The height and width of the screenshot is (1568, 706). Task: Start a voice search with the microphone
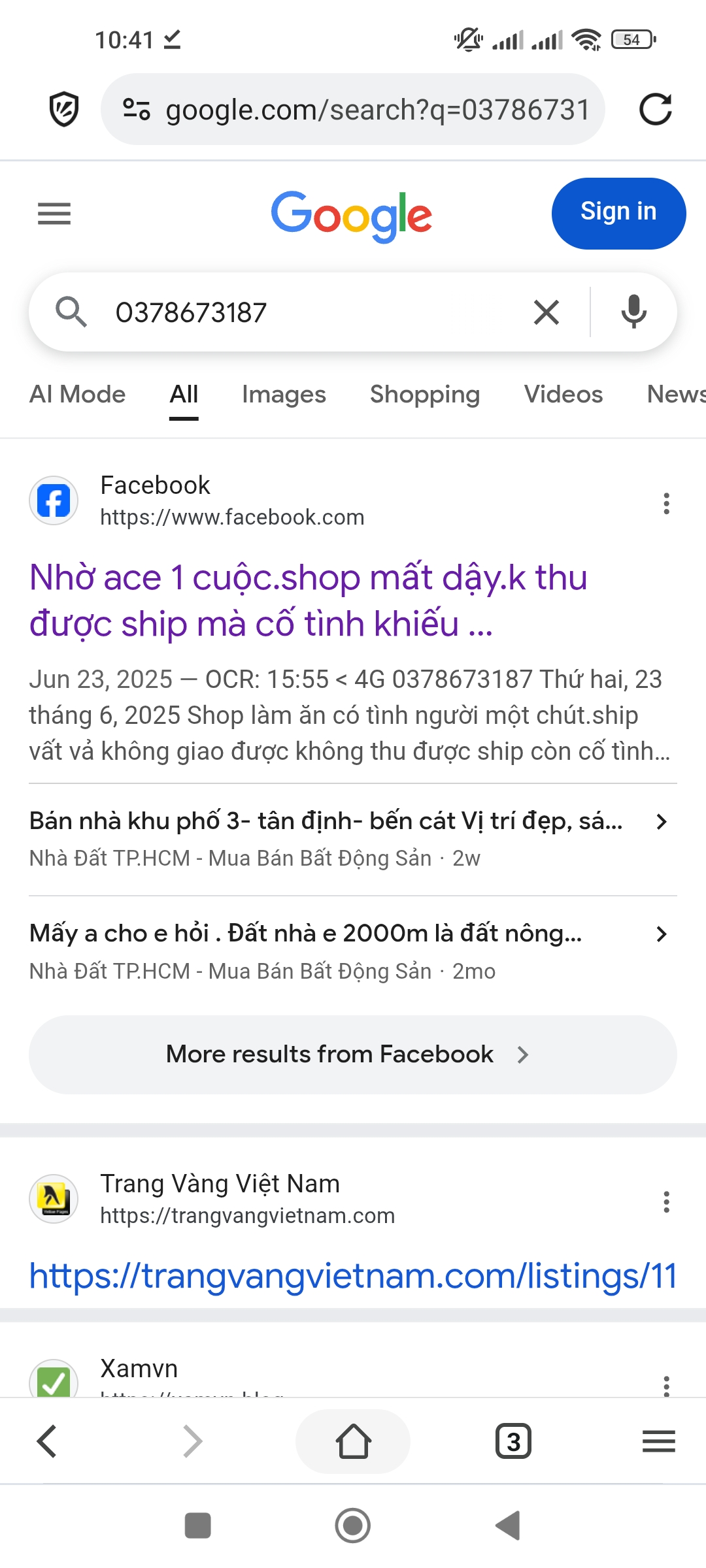[x=633, y=312]
